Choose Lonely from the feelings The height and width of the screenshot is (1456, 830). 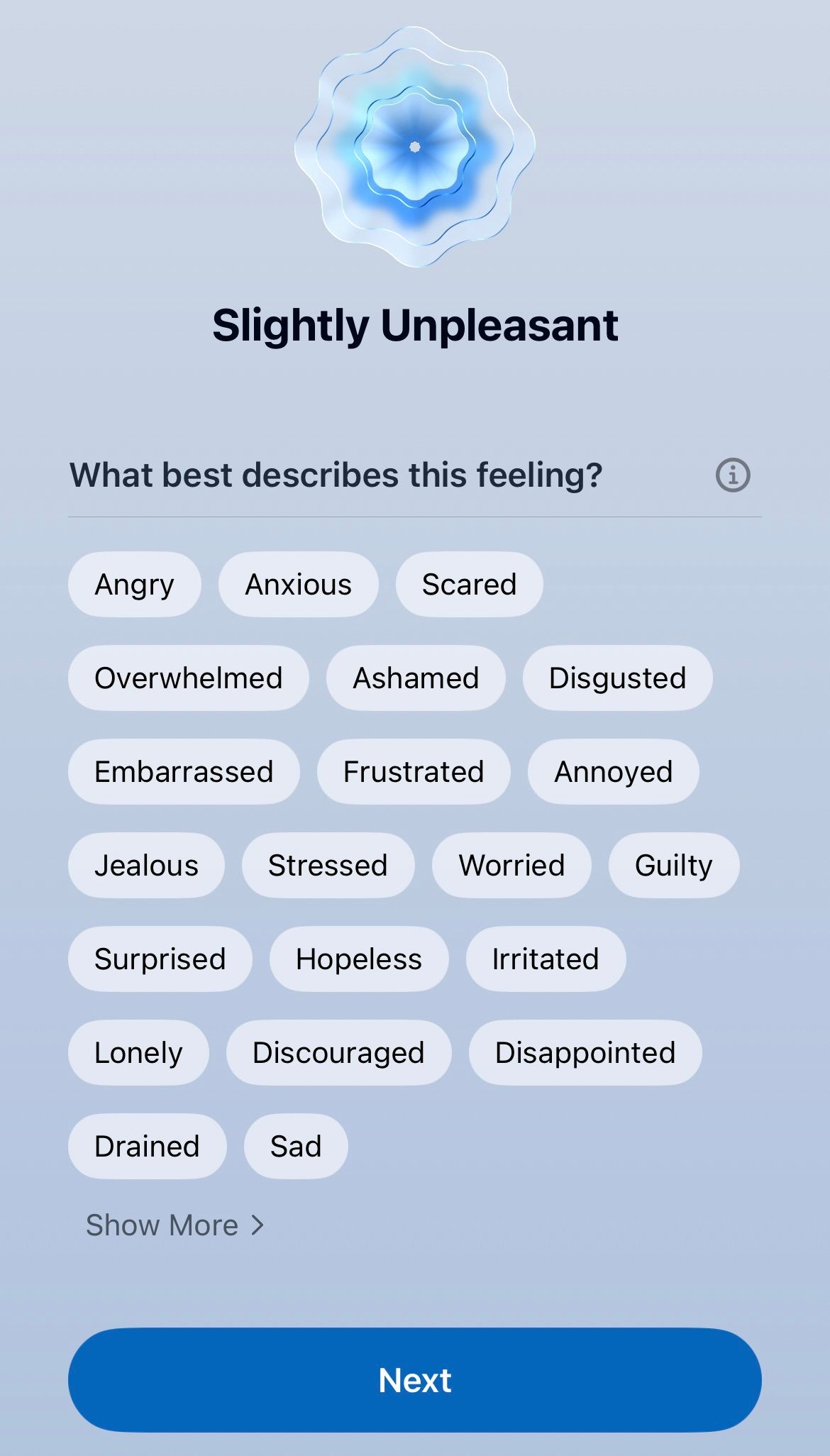click(138, 1053)
